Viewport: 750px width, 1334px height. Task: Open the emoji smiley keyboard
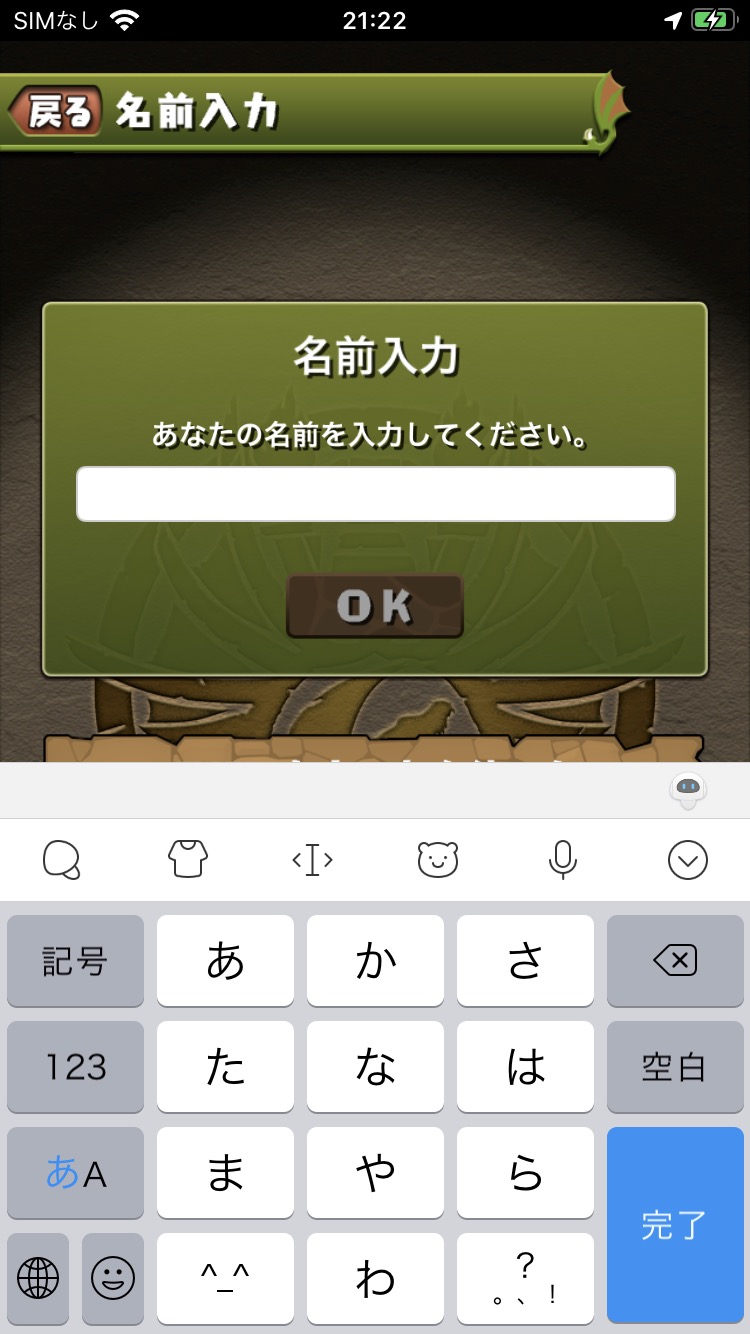point(113,1278)
